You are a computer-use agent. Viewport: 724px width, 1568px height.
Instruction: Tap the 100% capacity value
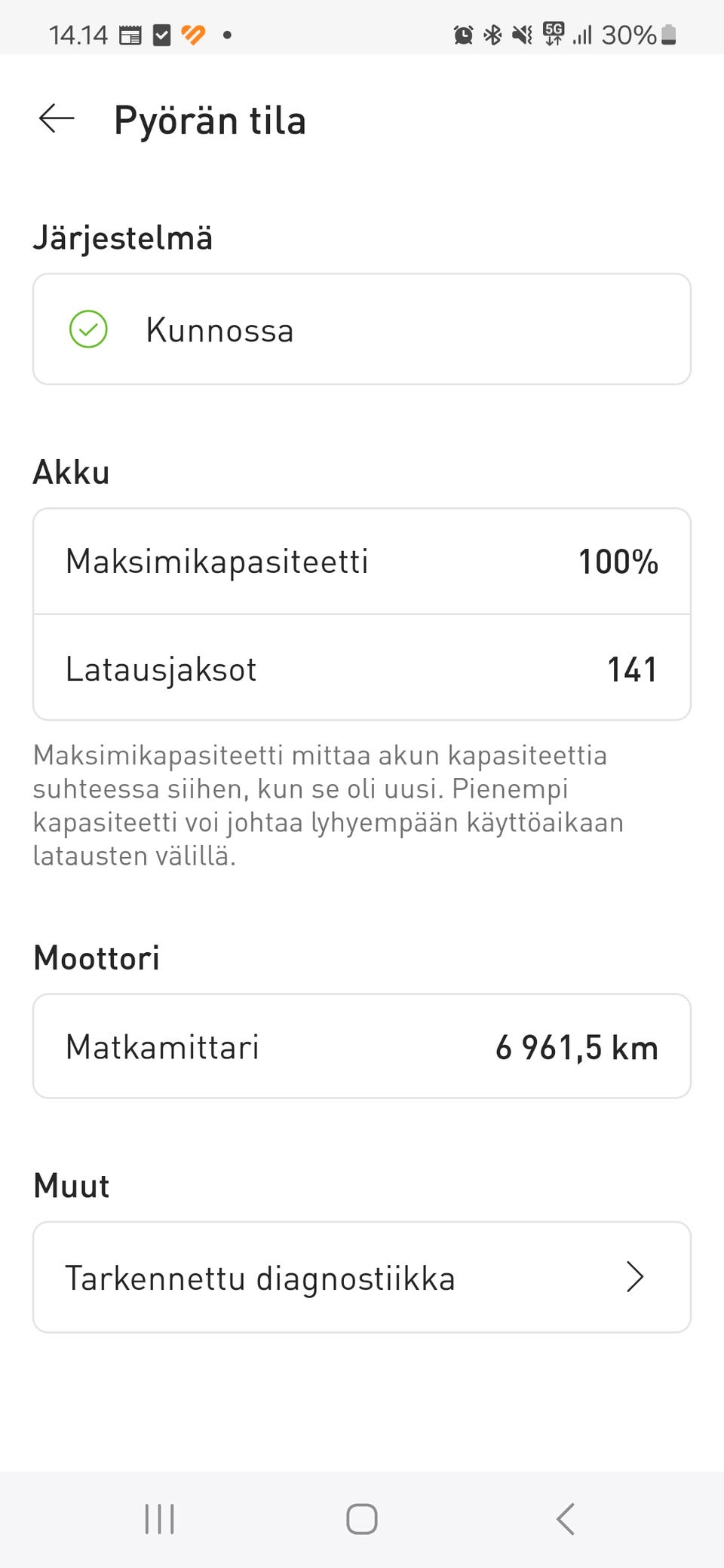tap(618, 561)
